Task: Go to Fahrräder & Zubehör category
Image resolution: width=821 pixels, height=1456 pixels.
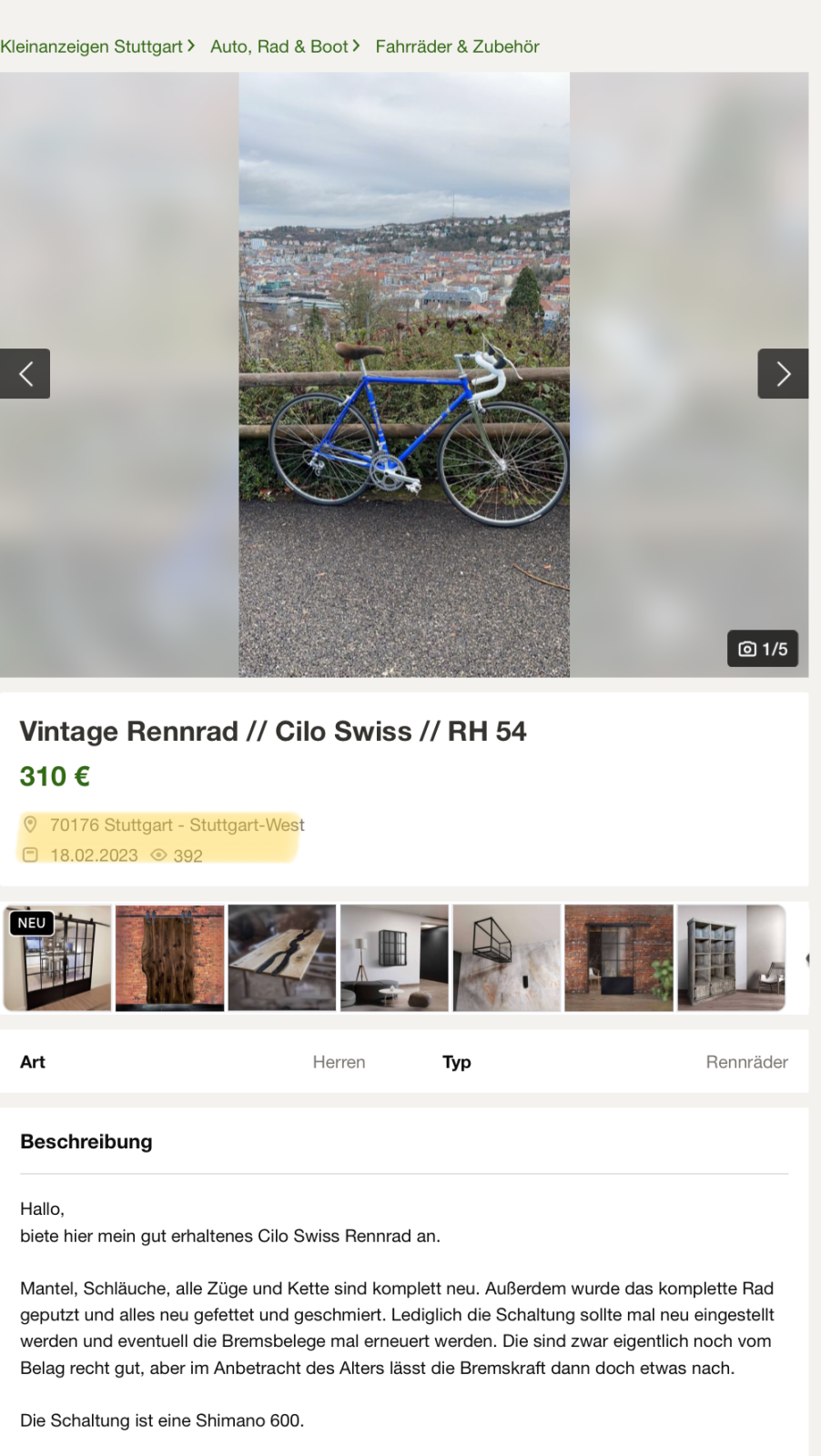Action: (x=457, y=46)
